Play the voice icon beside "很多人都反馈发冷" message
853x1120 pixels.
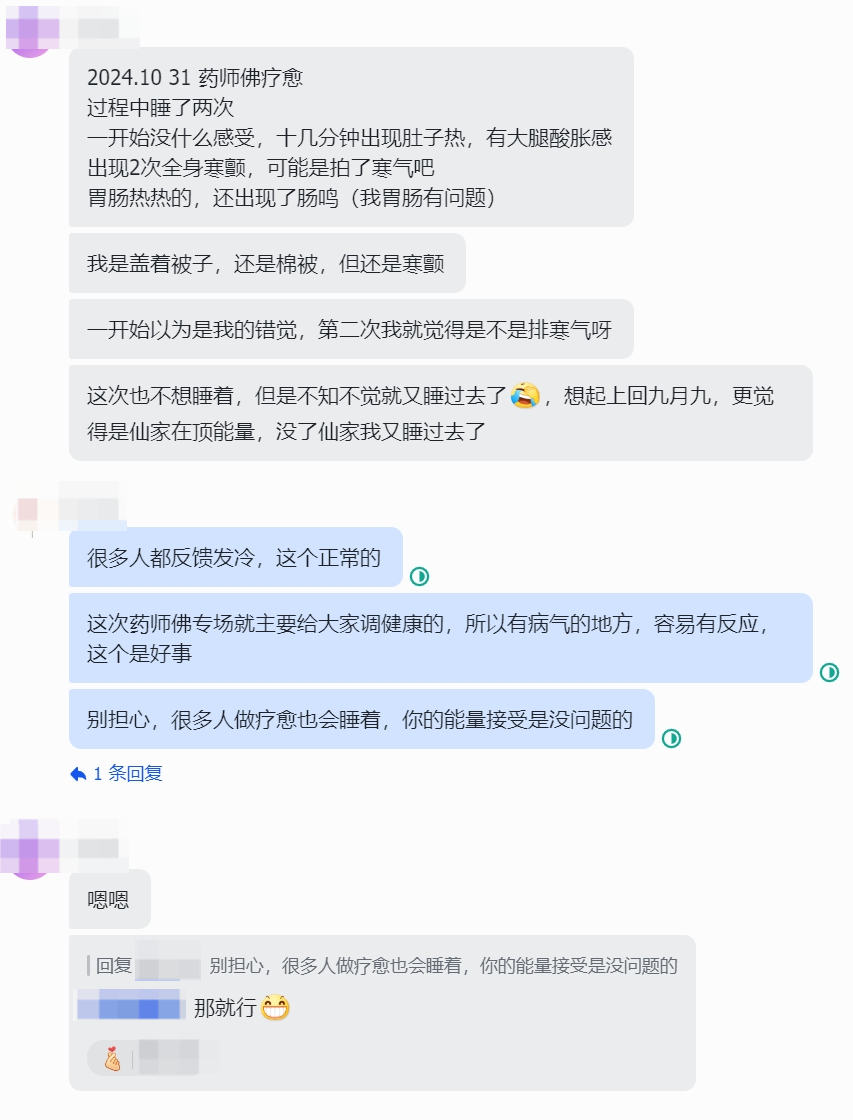point(420,577)
